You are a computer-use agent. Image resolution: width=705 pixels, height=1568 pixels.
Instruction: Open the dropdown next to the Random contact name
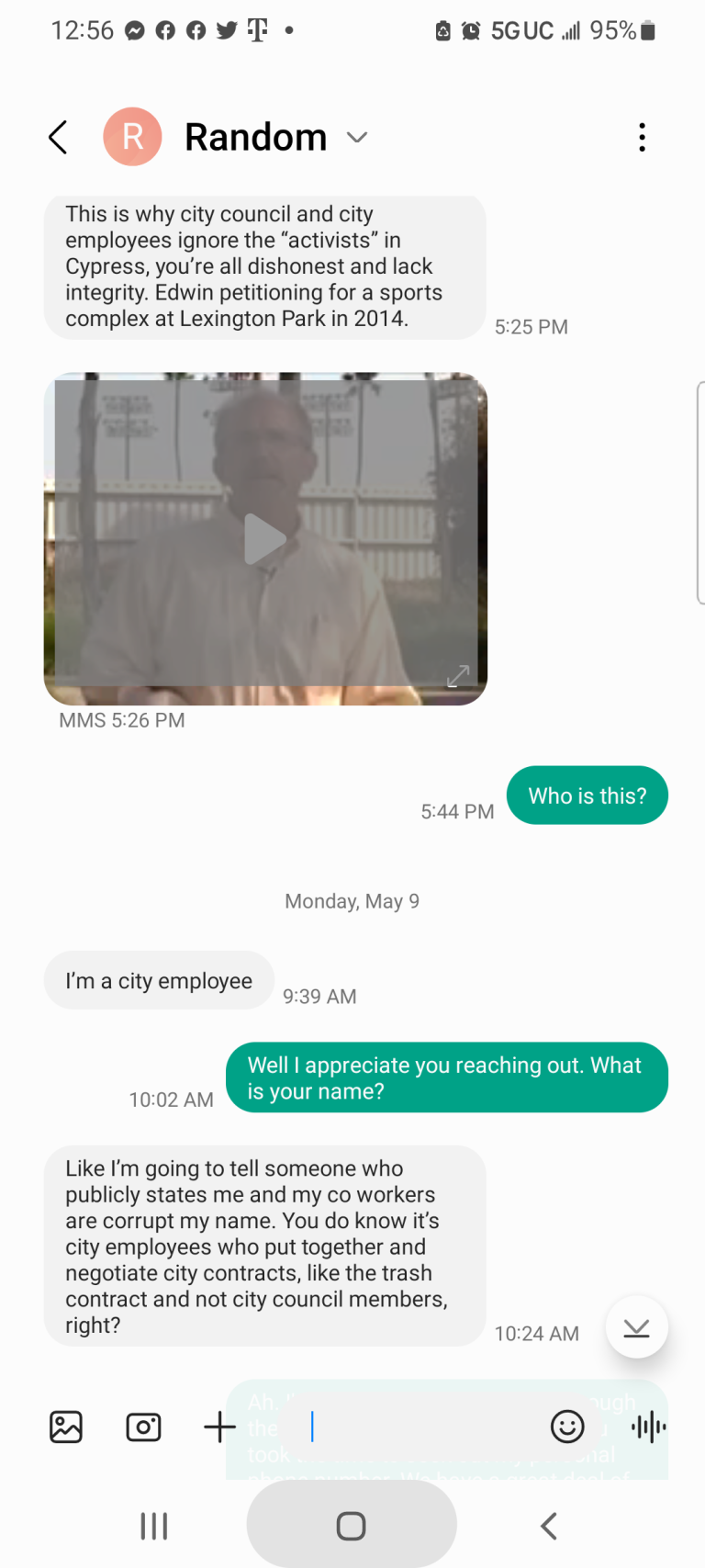pyautogui.click(x=357, y=137)
